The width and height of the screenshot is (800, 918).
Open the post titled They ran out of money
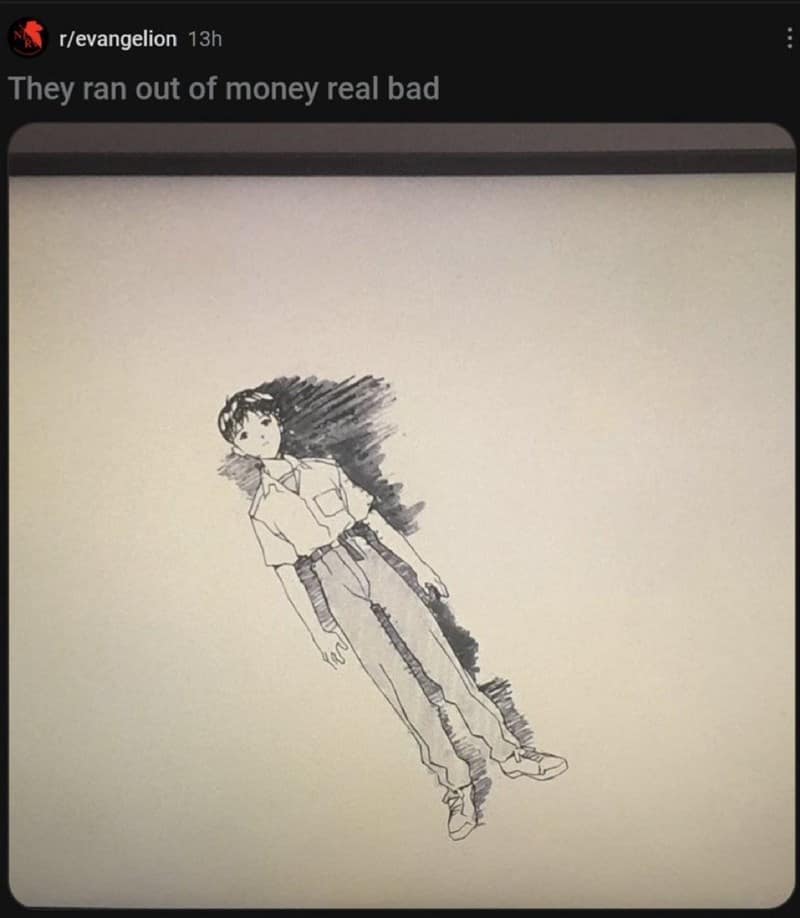(x=224, y=88)
